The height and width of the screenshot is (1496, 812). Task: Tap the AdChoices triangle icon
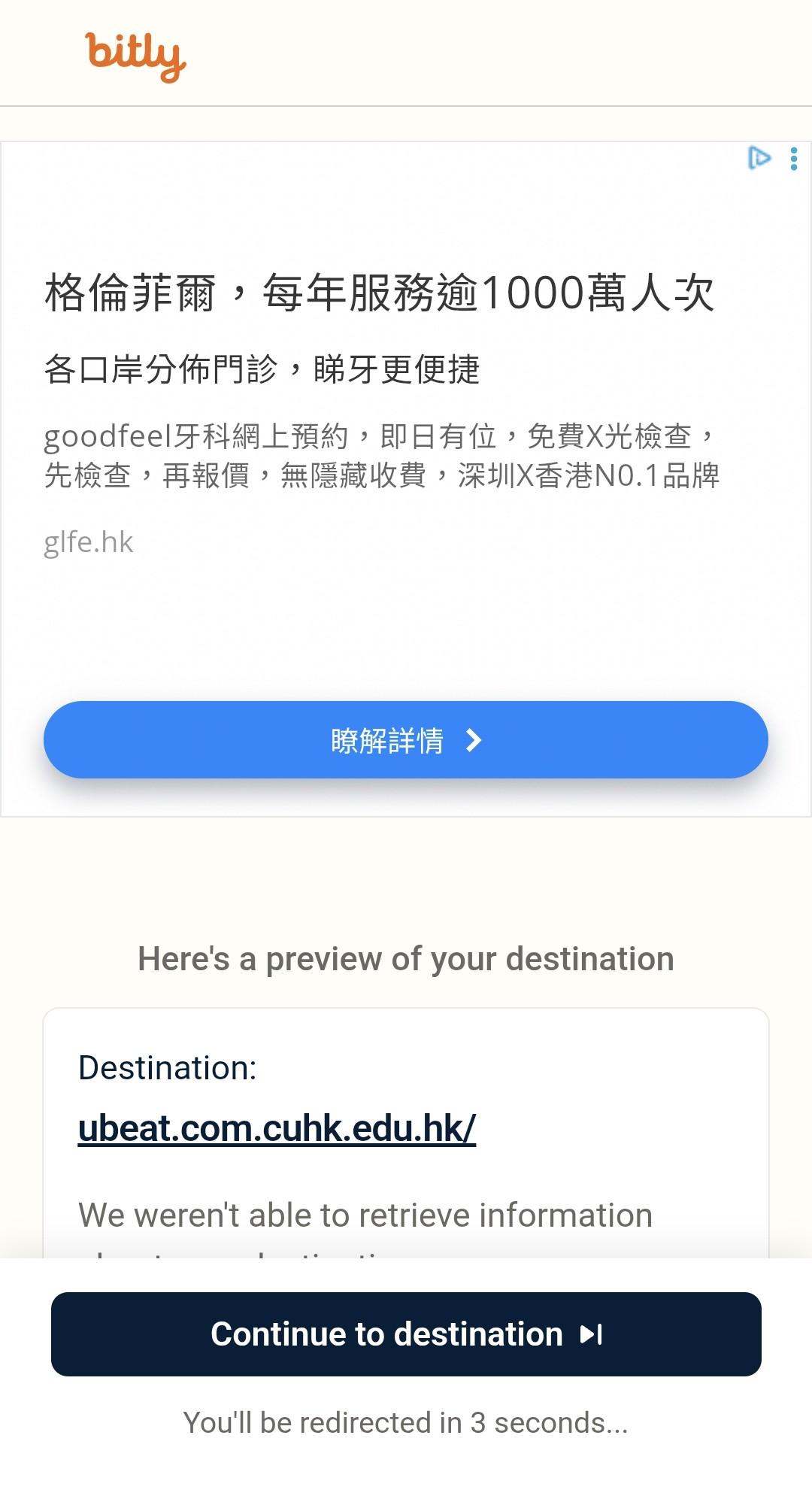(x=759, y=158)
